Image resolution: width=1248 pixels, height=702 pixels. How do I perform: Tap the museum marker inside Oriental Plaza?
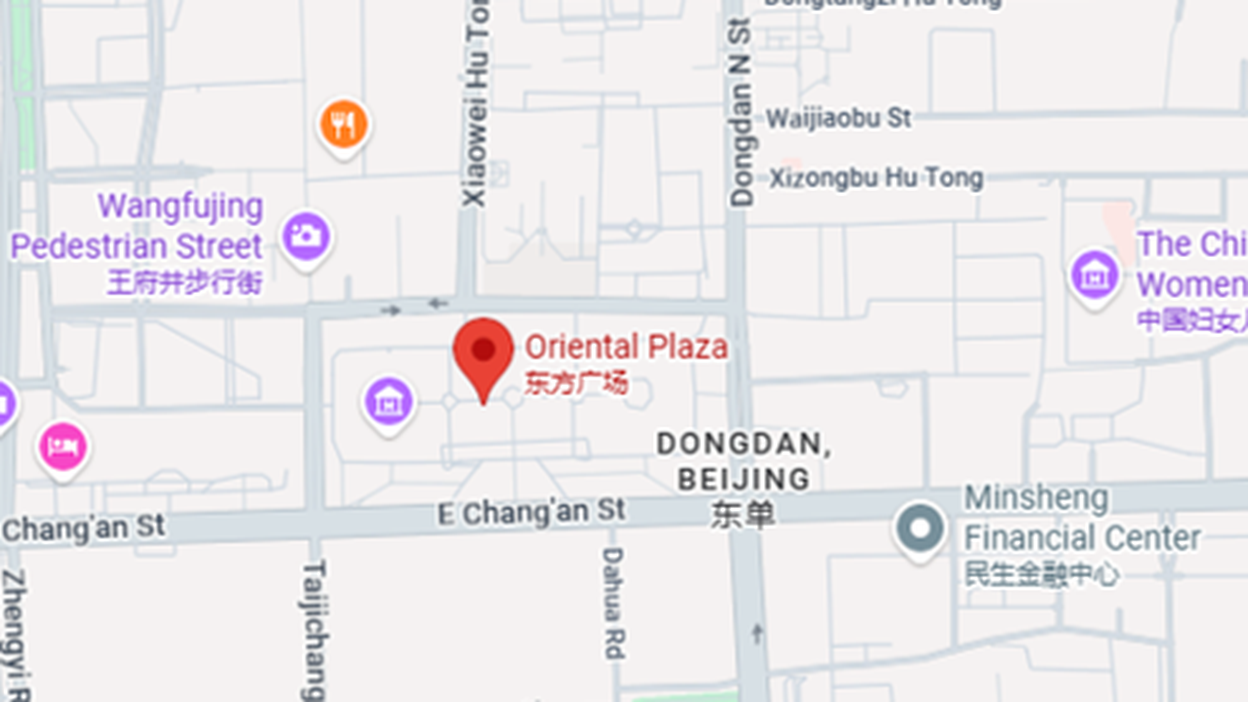click(x=388, y=403)
